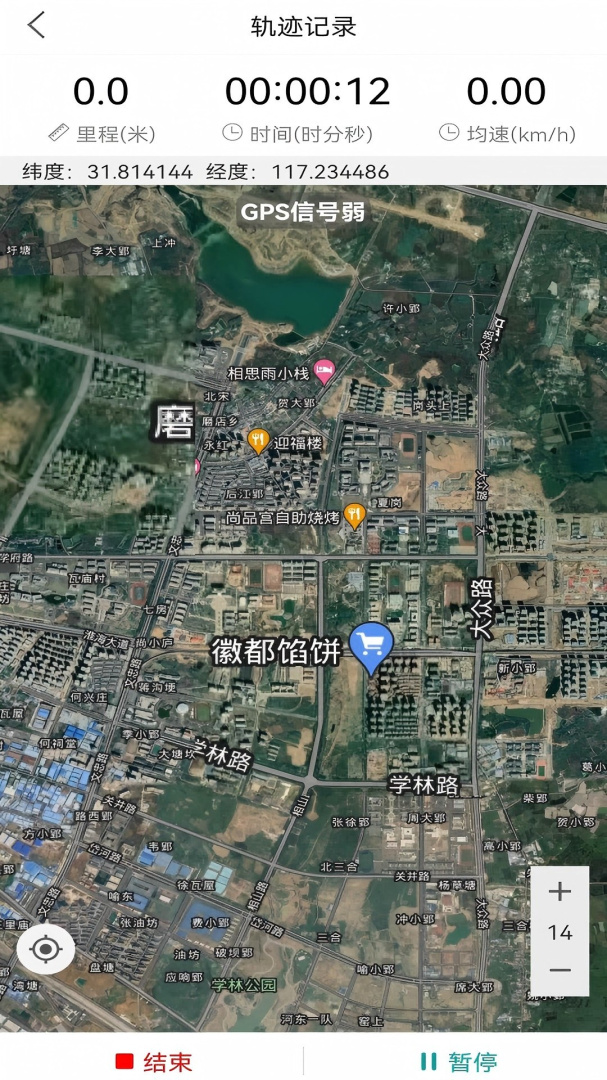Go back from the track record screen

point(37,26)
